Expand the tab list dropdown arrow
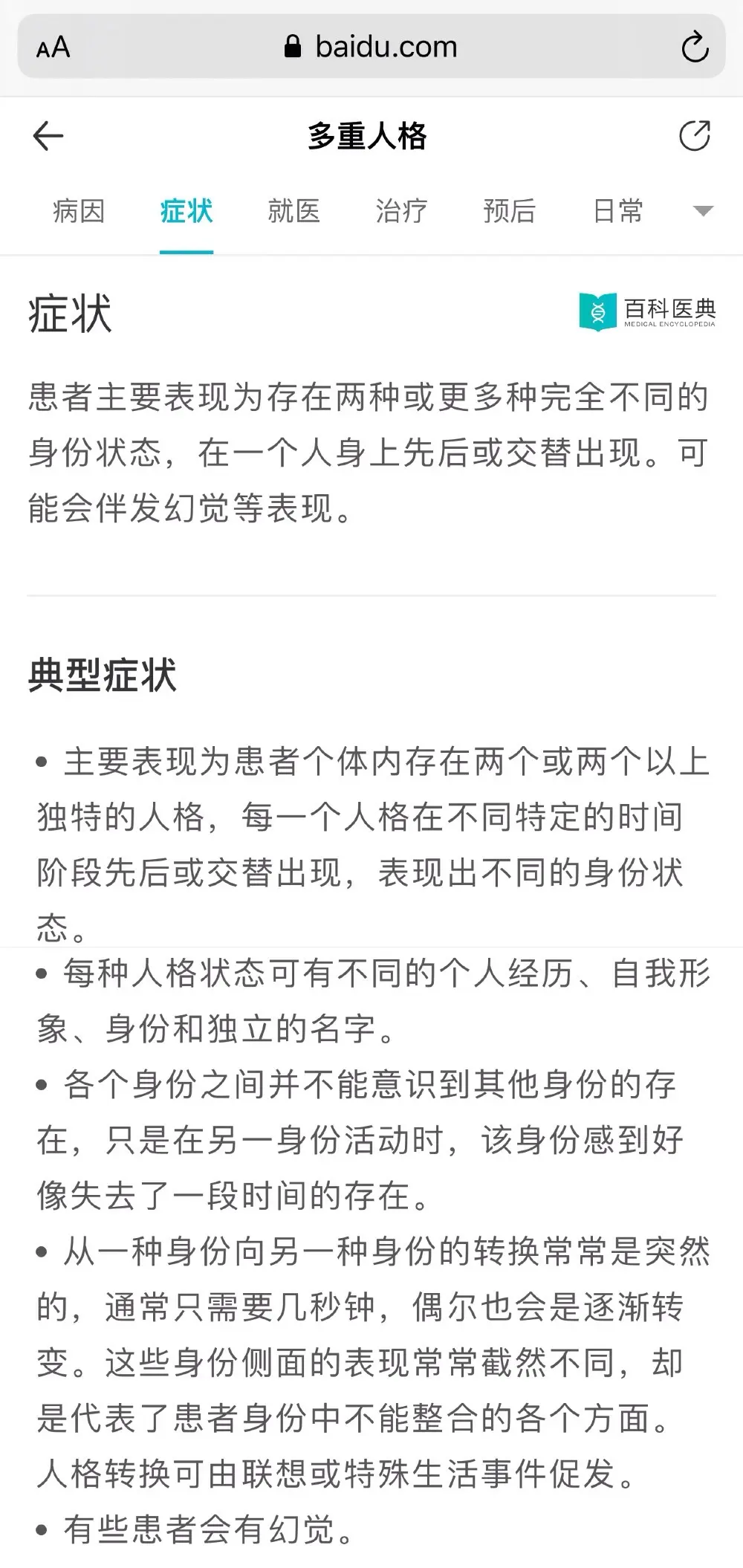The height and width of the screenshot is (1568, 743). (x=703, y=211)
